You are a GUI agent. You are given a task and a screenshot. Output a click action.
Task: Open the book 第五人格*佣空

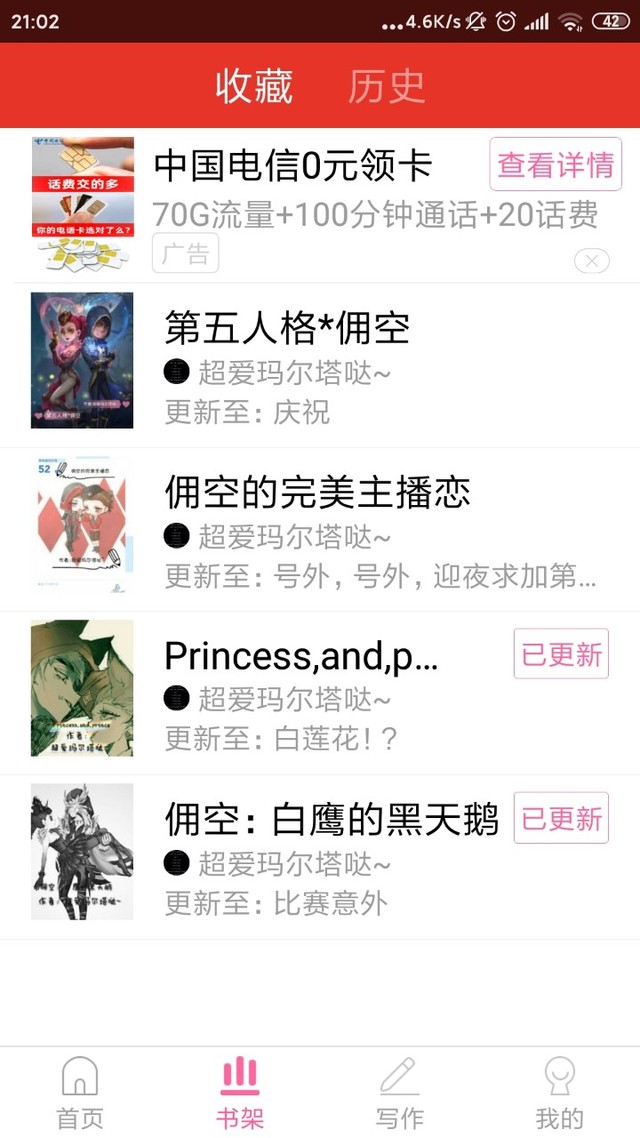pos(320,366)
